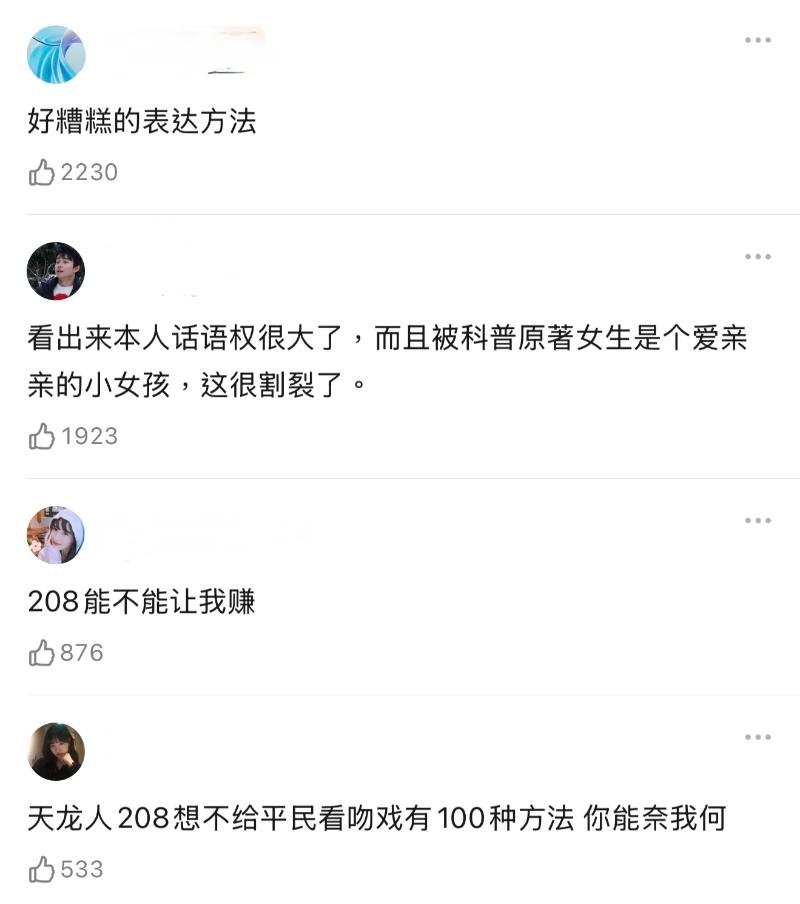Visit the avatar of the "208能不能让我赚" commenter
The height and width of the screenshot is (904, 800).
click(56, 535)
